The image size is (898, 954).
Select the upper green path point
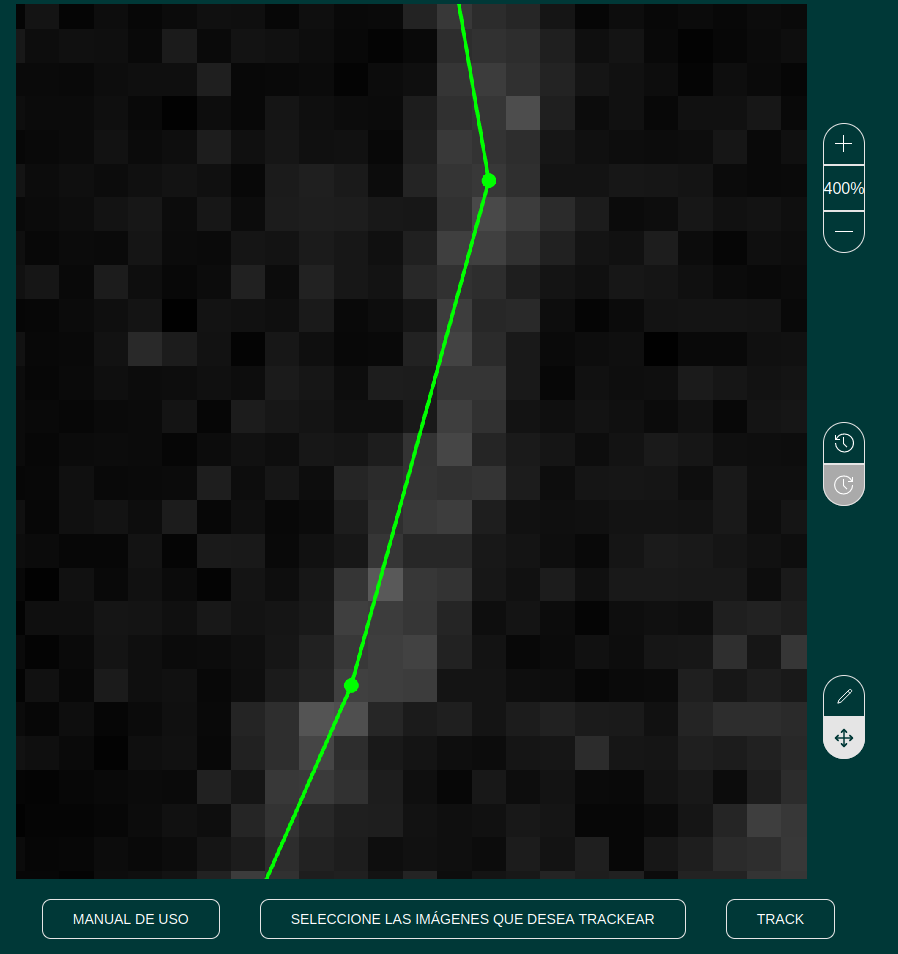489,181
